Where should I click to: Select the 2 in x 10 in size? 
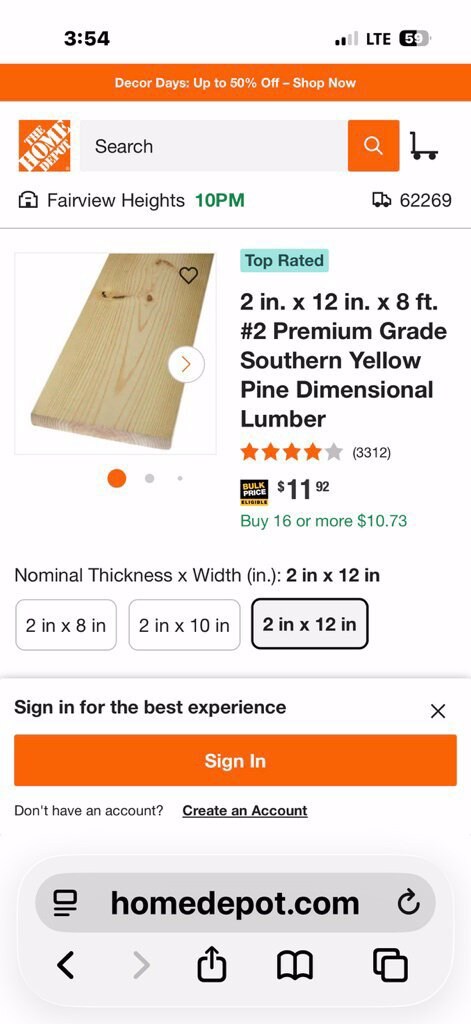pyautogui.click(x=184, y=625)
